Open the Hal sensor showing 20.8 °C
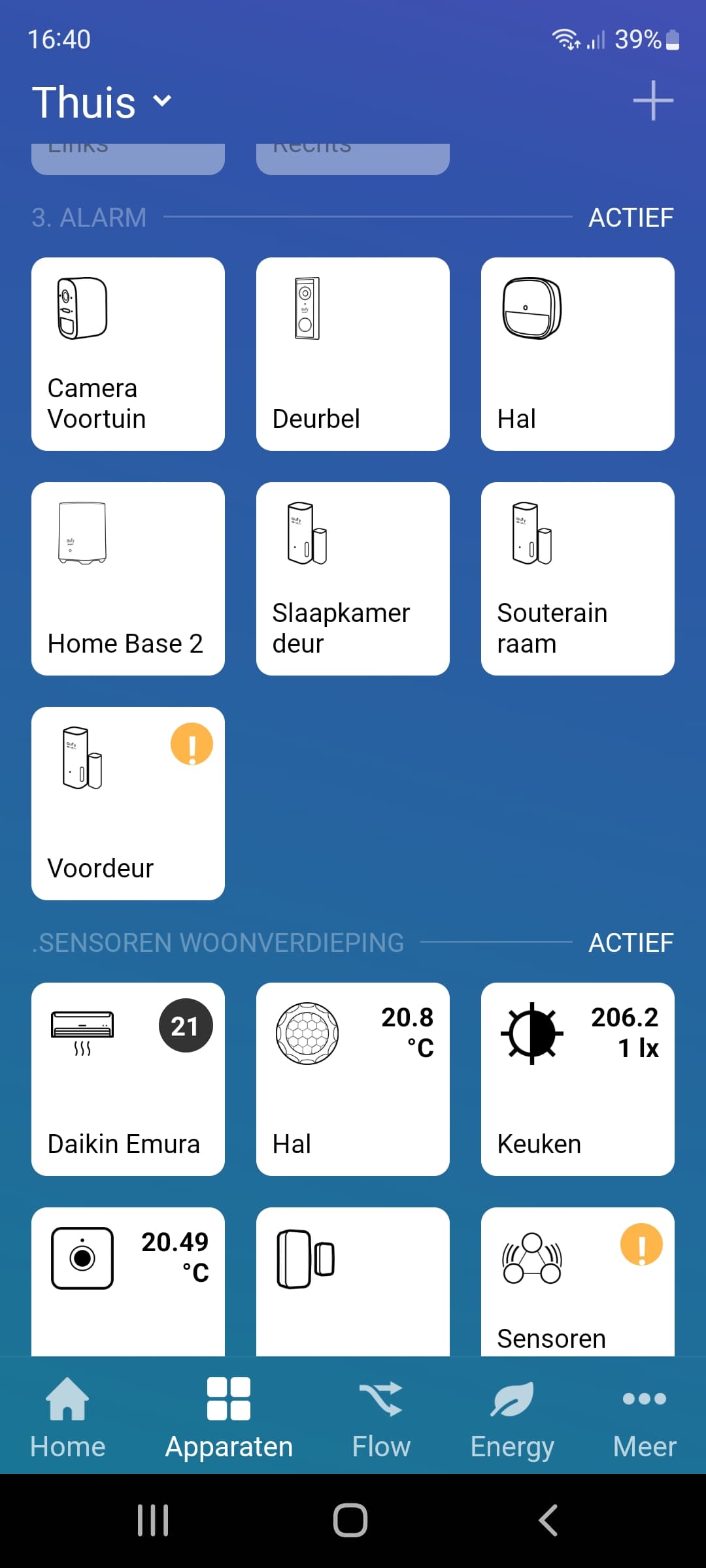 pyautogui.click(x=353, y=1079)
